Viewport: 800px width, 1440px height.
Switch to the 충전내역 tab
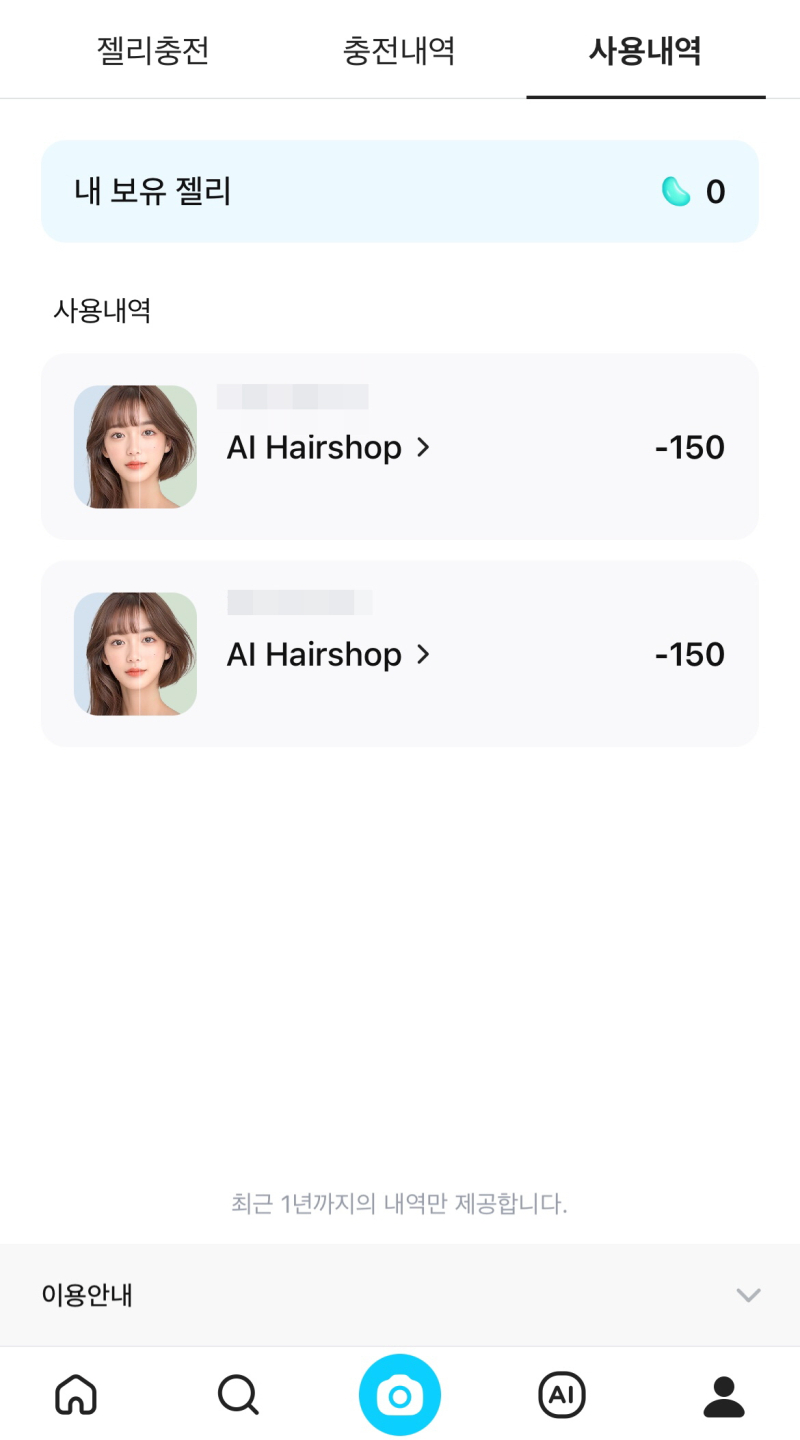[x=399, y=51]
